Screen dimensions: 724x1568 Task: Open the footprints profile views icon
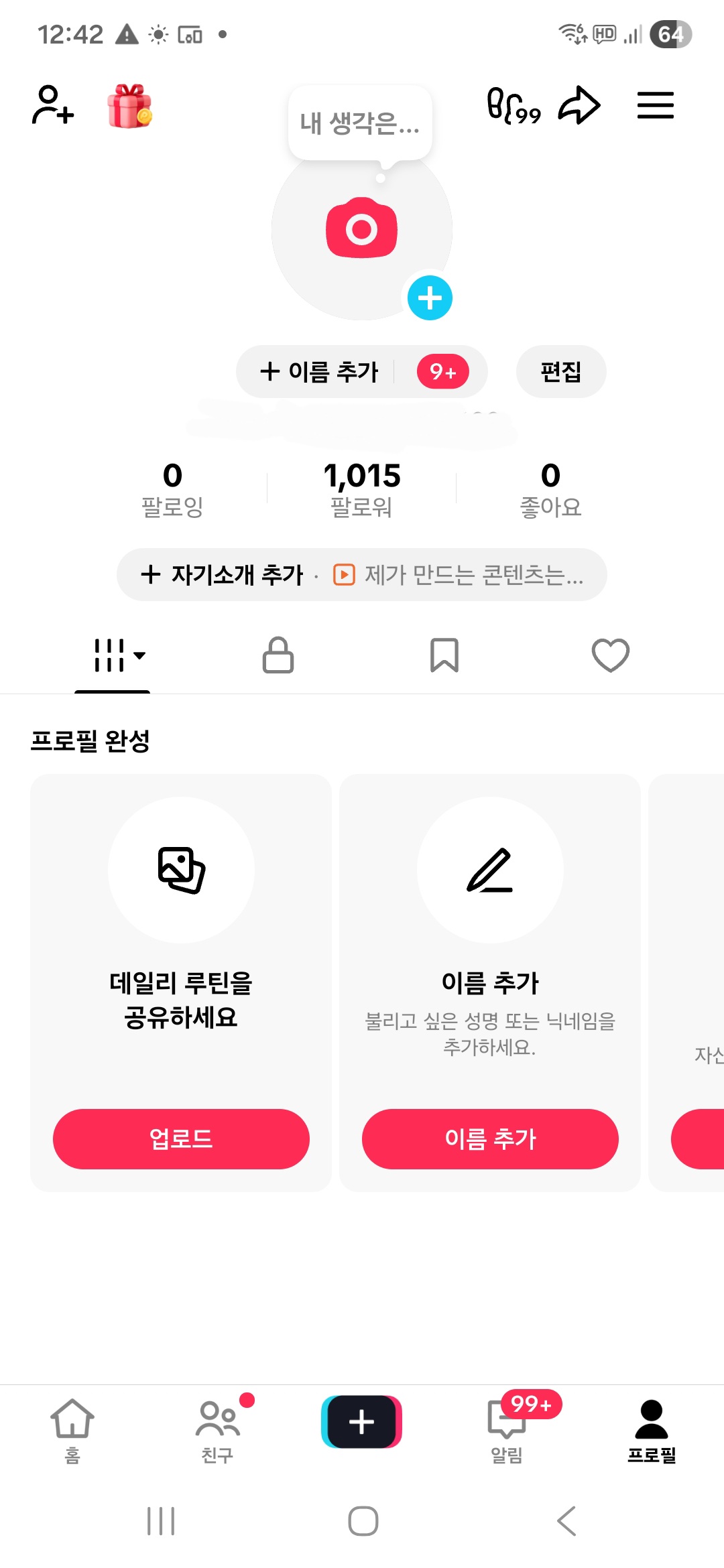point(514,106)
